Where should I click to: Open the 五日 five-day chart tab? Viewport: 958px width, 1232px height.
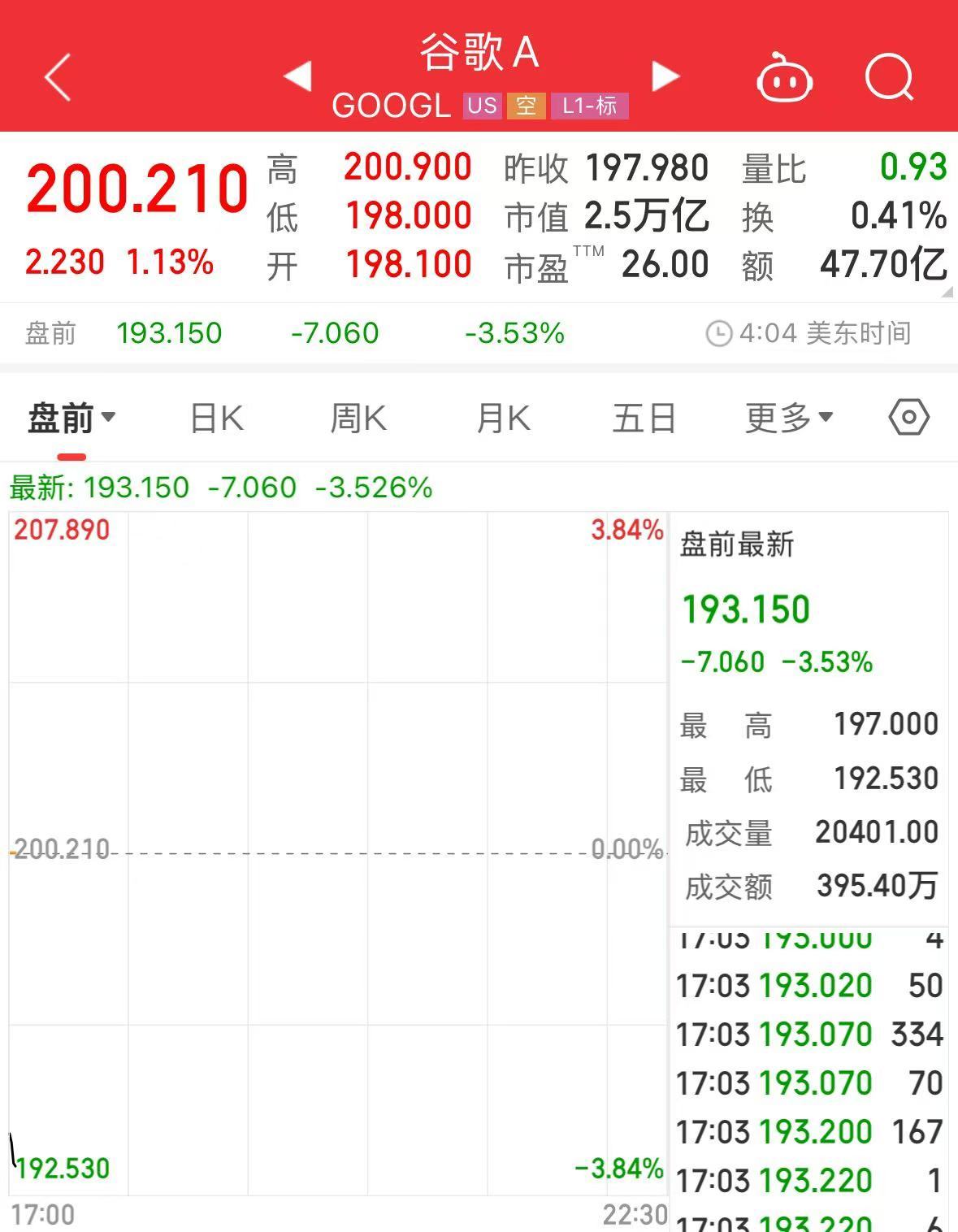coord(644,417)
